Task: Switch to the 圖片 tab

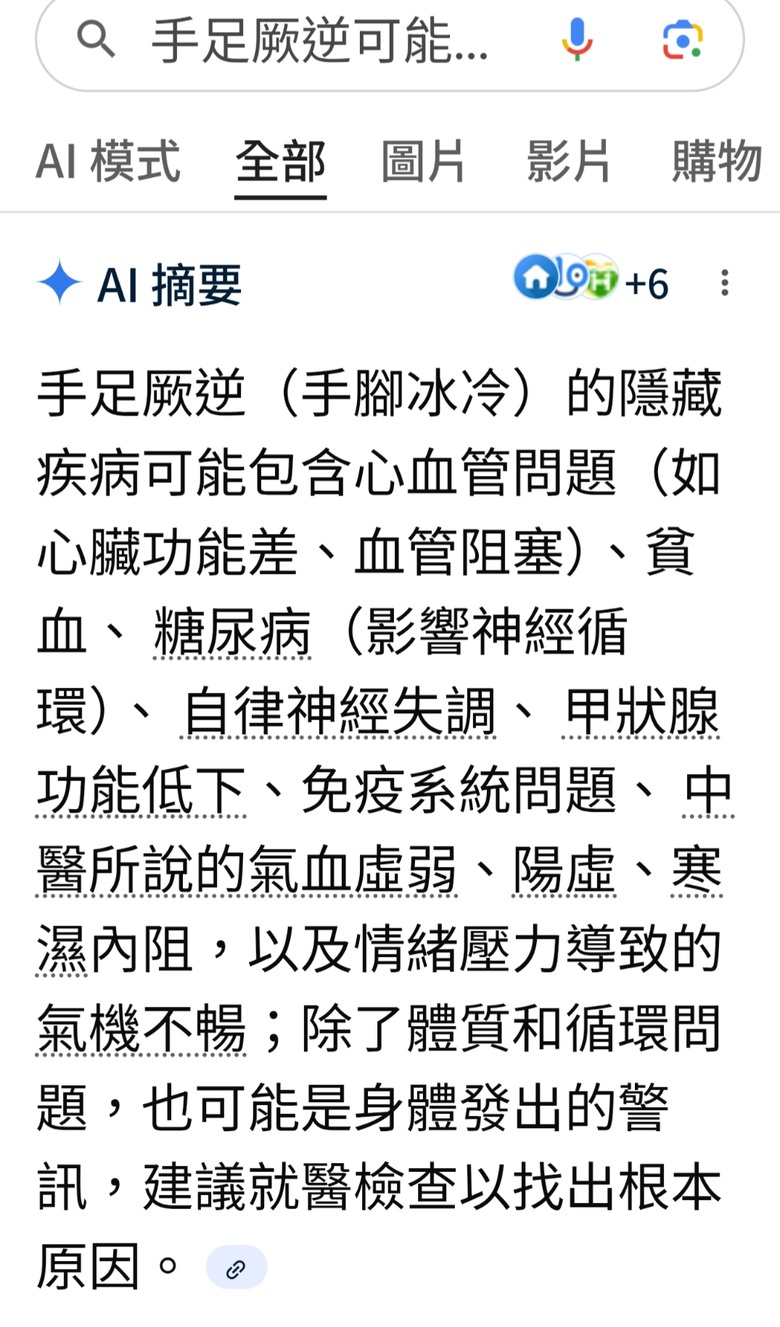Action: (423, 162)
